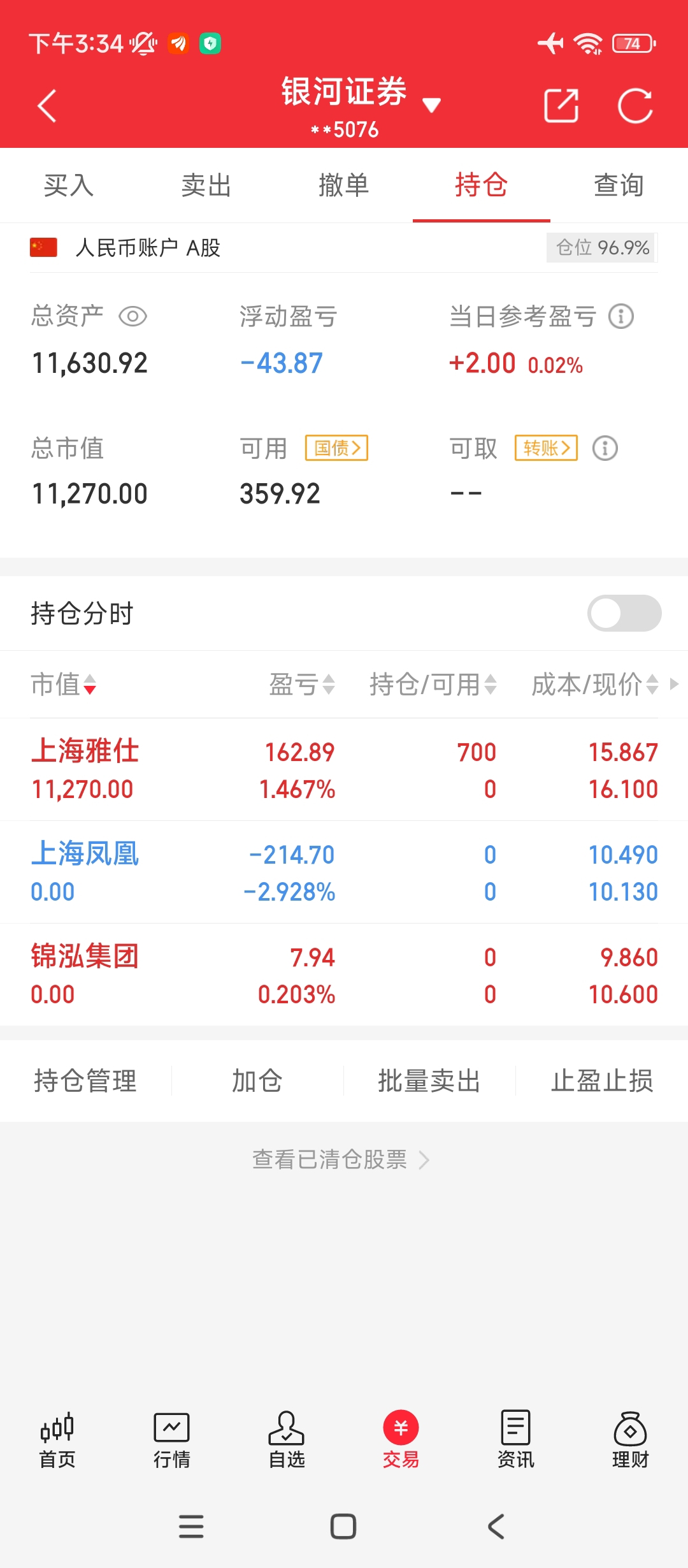Hide total assets with the eye icon
The image size is (688, 1568).
[133, 316]
